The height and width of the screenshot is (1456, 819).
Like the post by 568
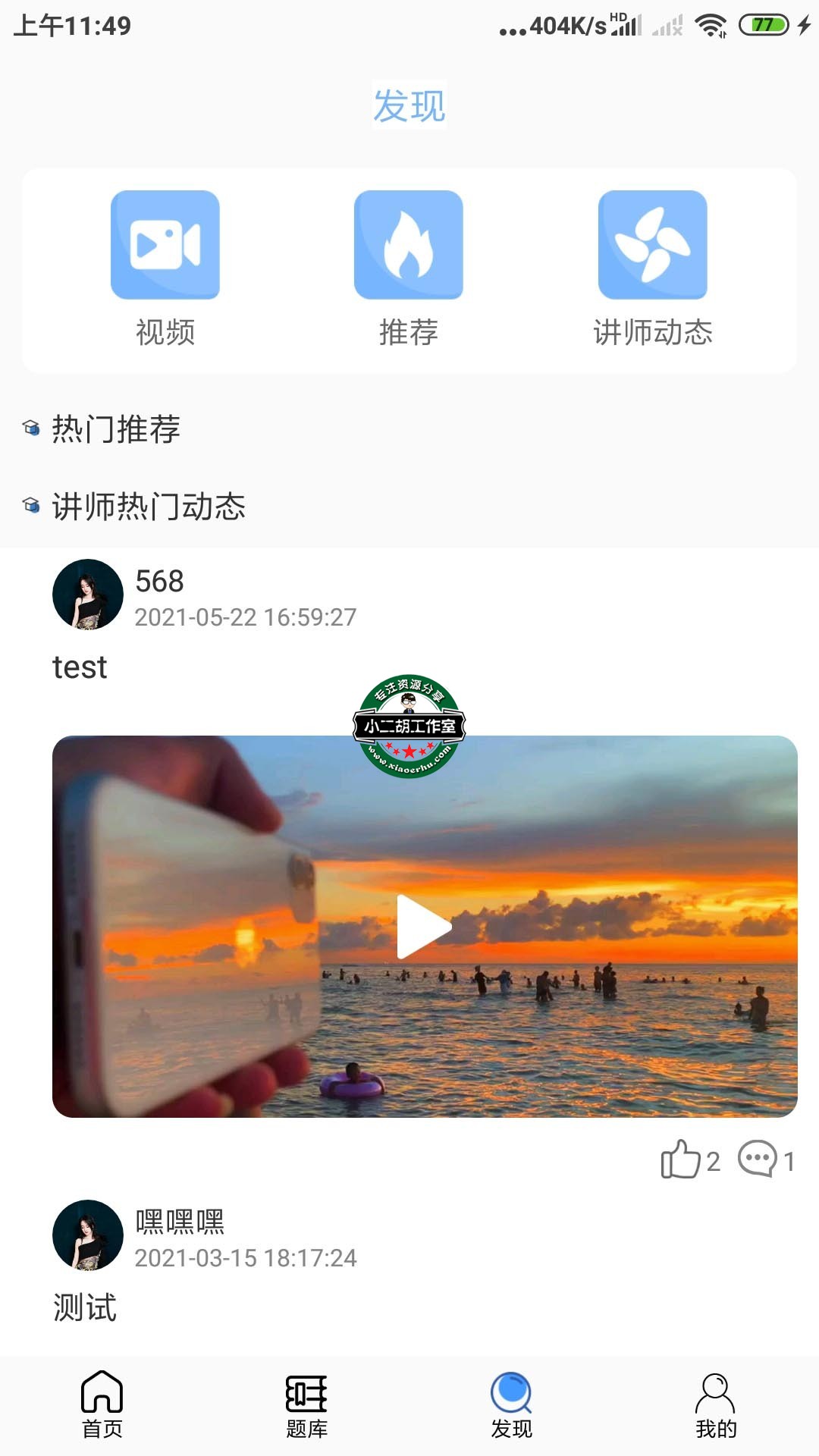tap(681, 1159)
